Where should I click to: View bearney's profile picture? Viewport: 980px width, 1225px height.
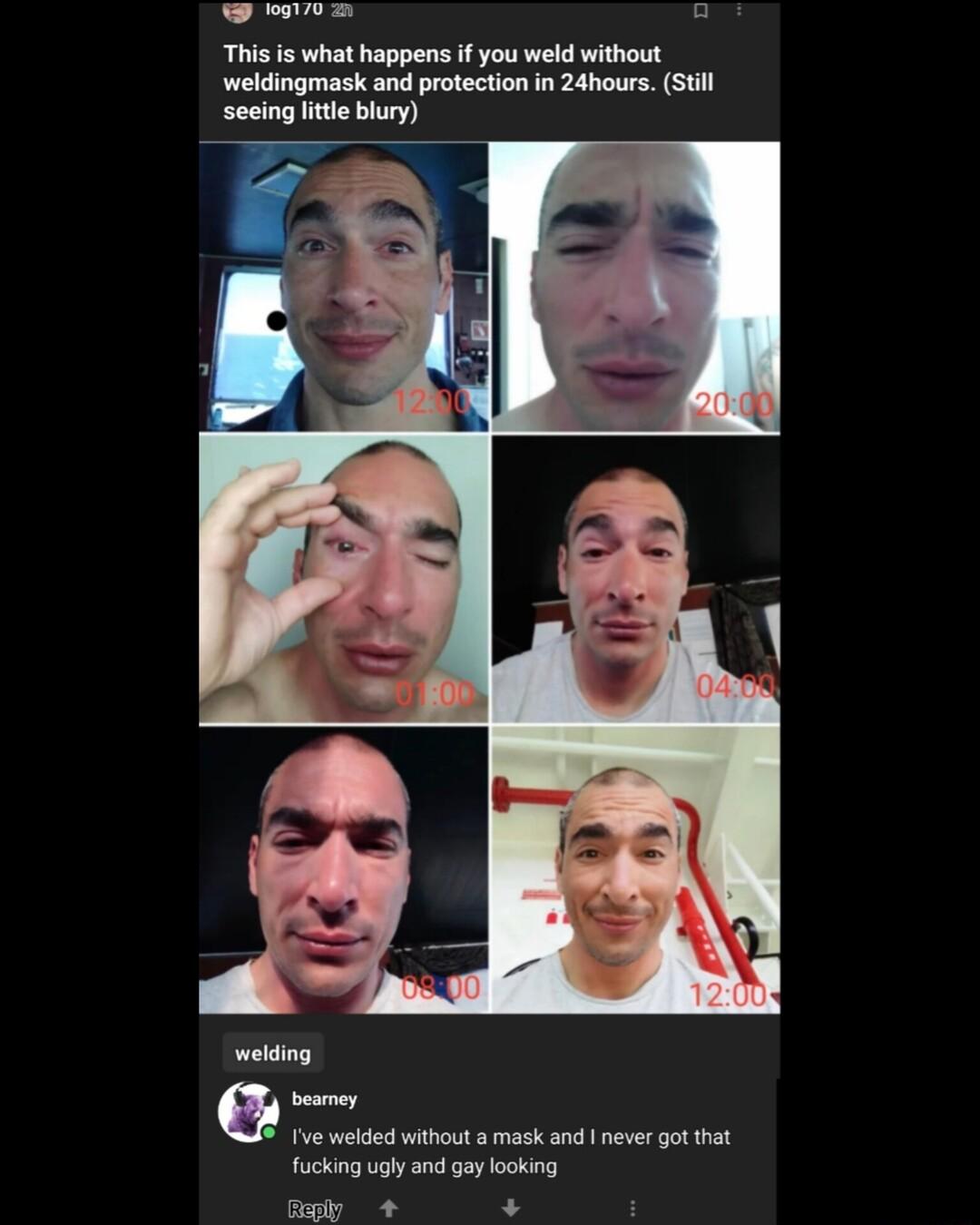pyautogui.click(x=248, y=1112)
